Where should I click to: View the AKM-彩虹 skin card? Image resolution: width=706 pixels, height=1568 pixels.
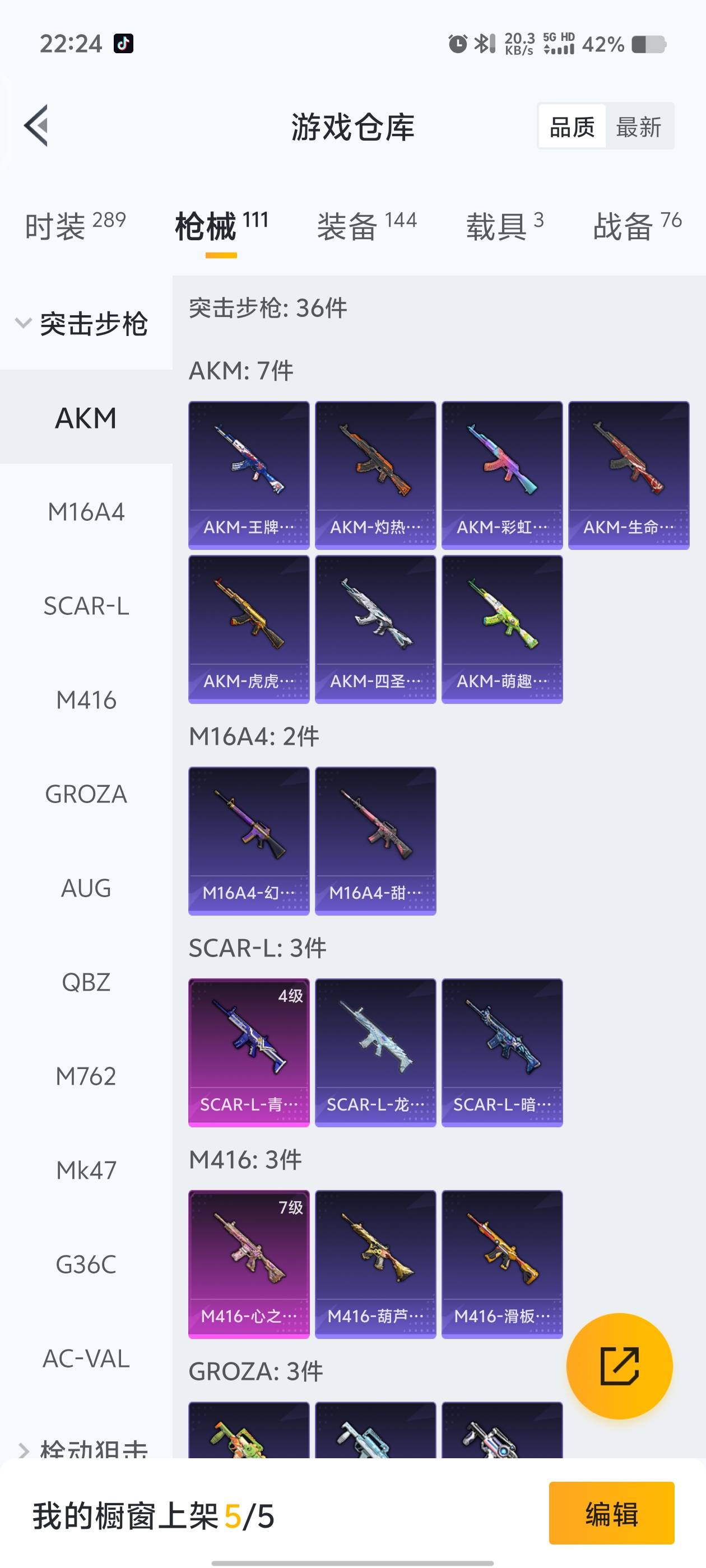(502, 475)
